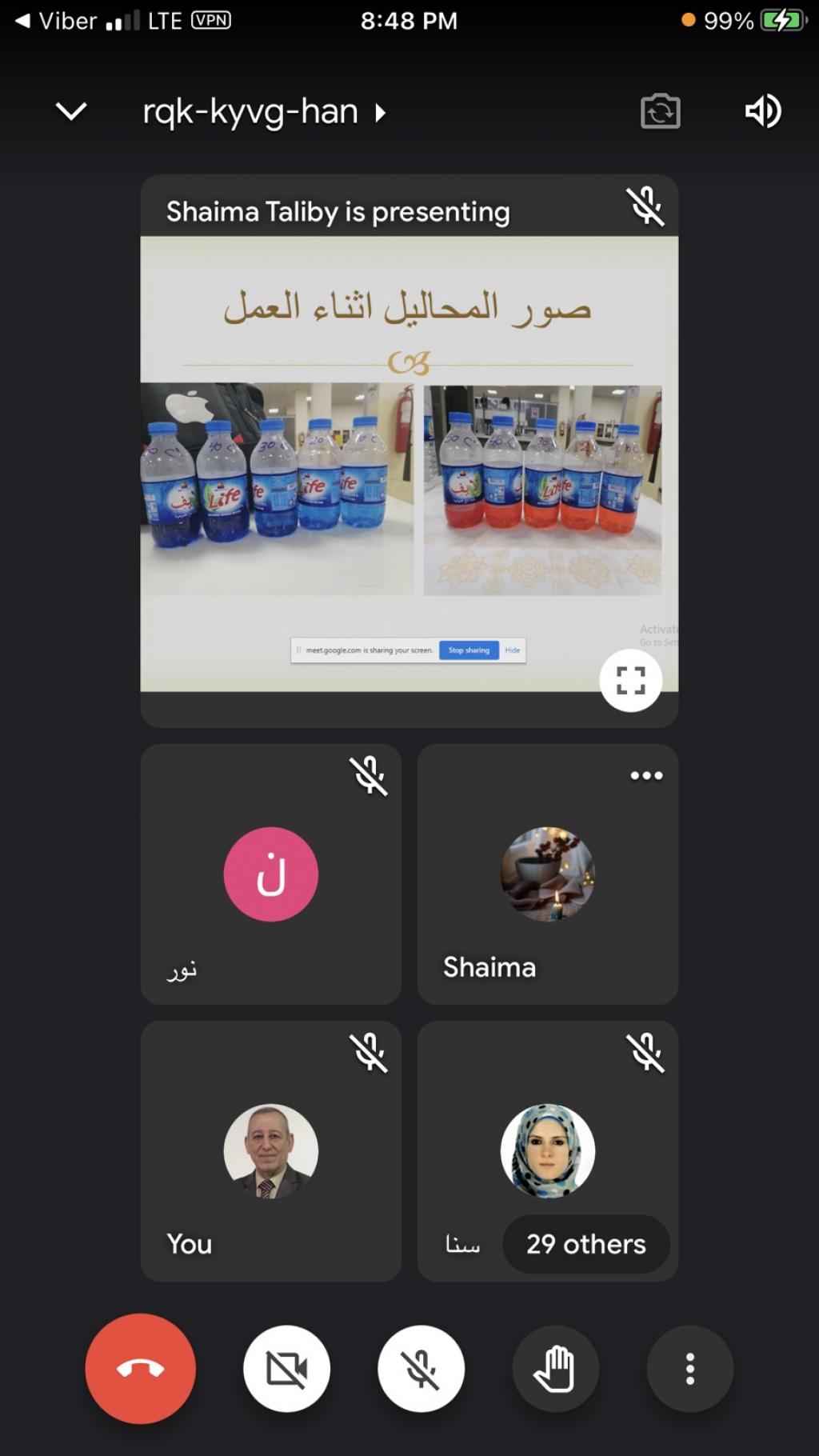Turn on the camera

click(286, 1368)
